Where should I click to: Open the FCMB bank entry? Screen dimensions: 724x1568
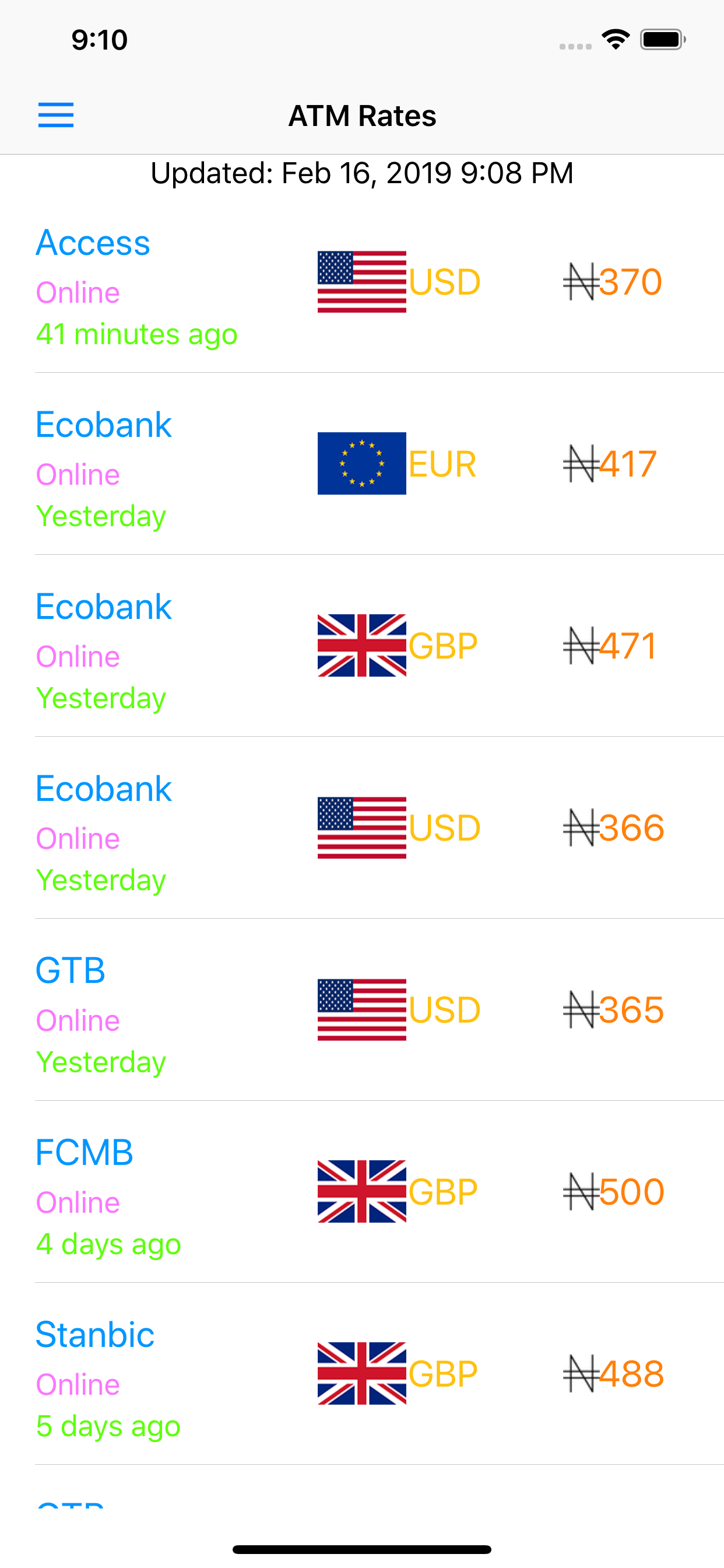84,1151
